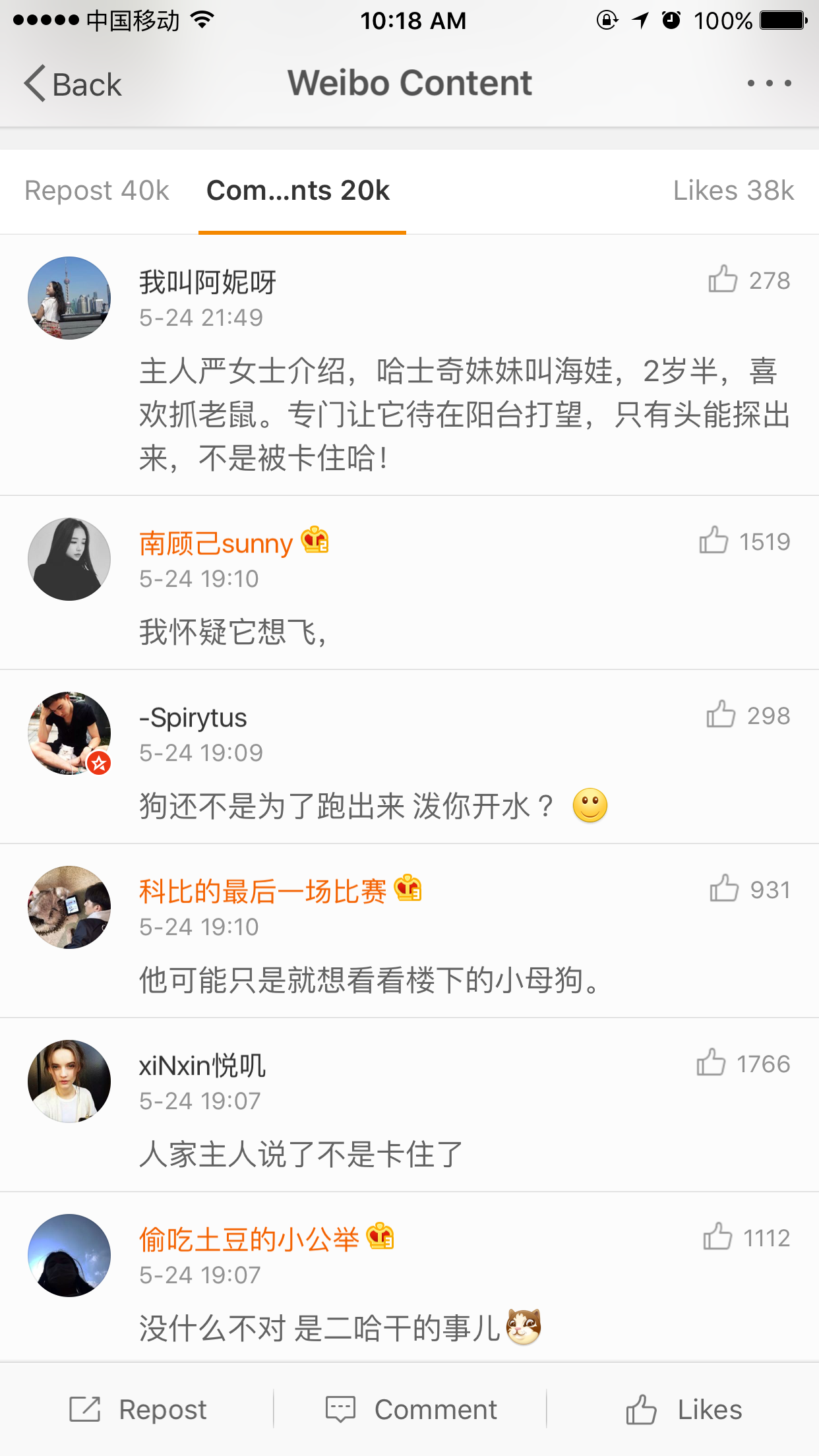Write a comment using the Comment button

point(411,1410)
